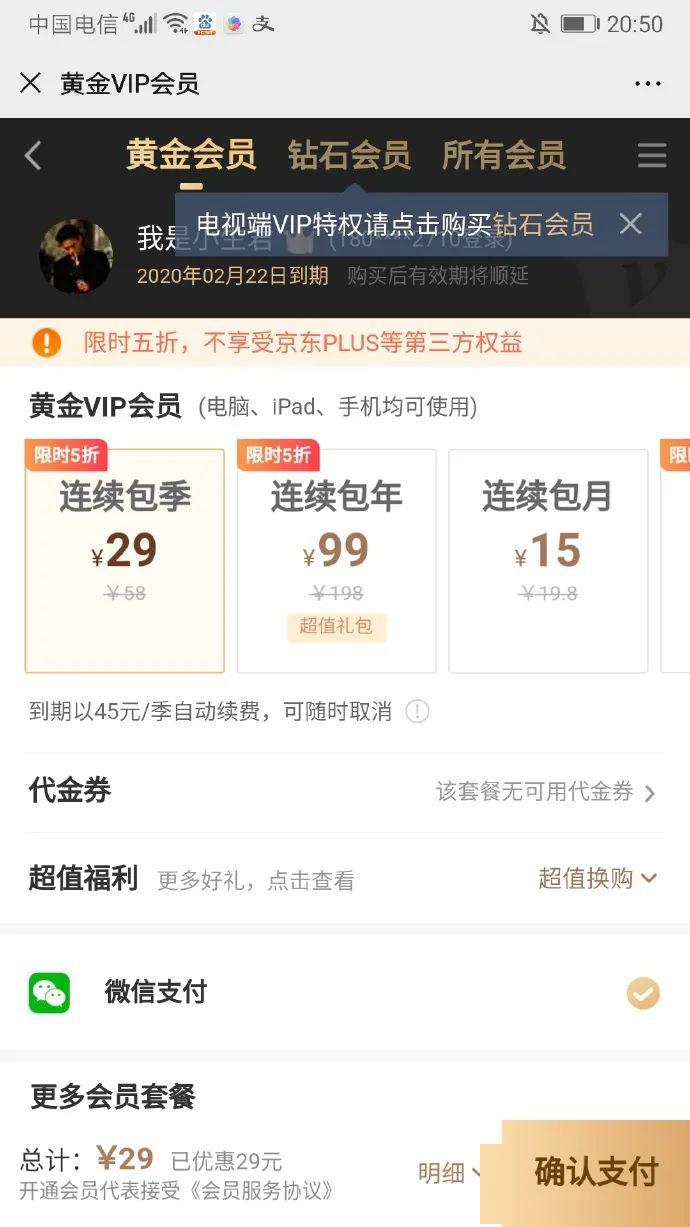Choose the 连续包月 ¥15 plan
Screen dimensions: 690x1227
click(x=547, y=560)
